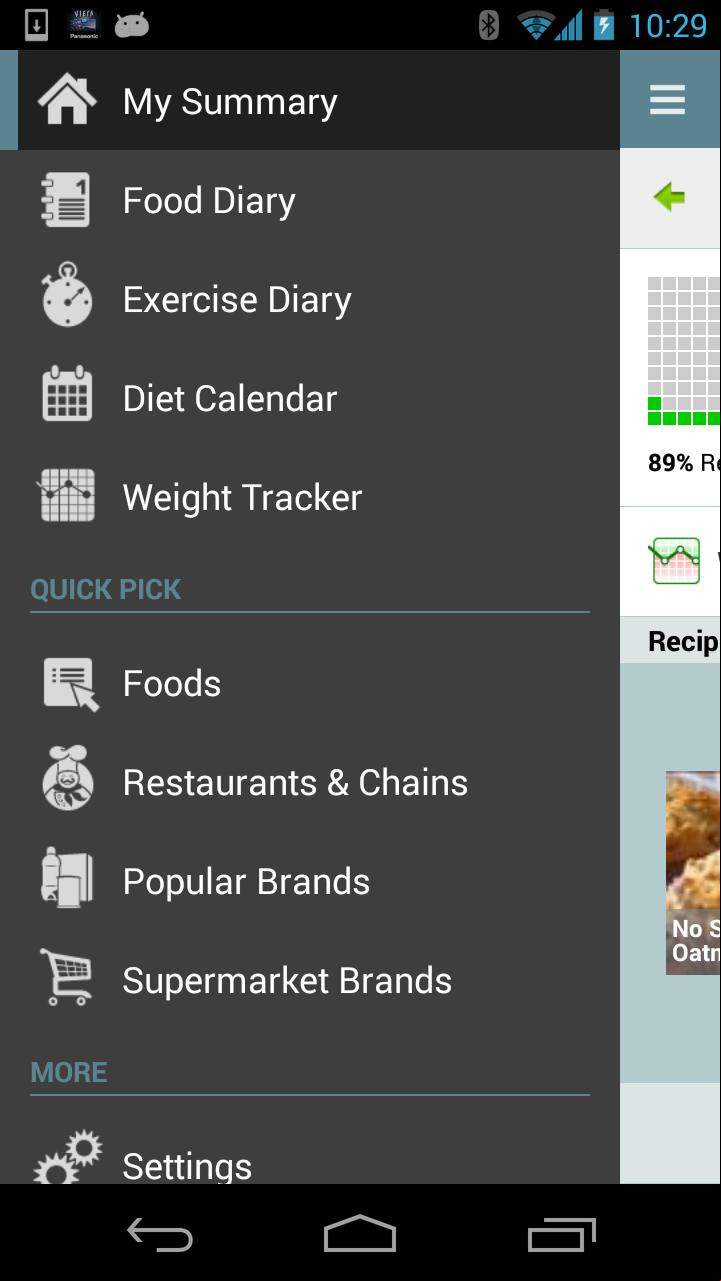Browse Restaurants & Chains

point(319,783)
